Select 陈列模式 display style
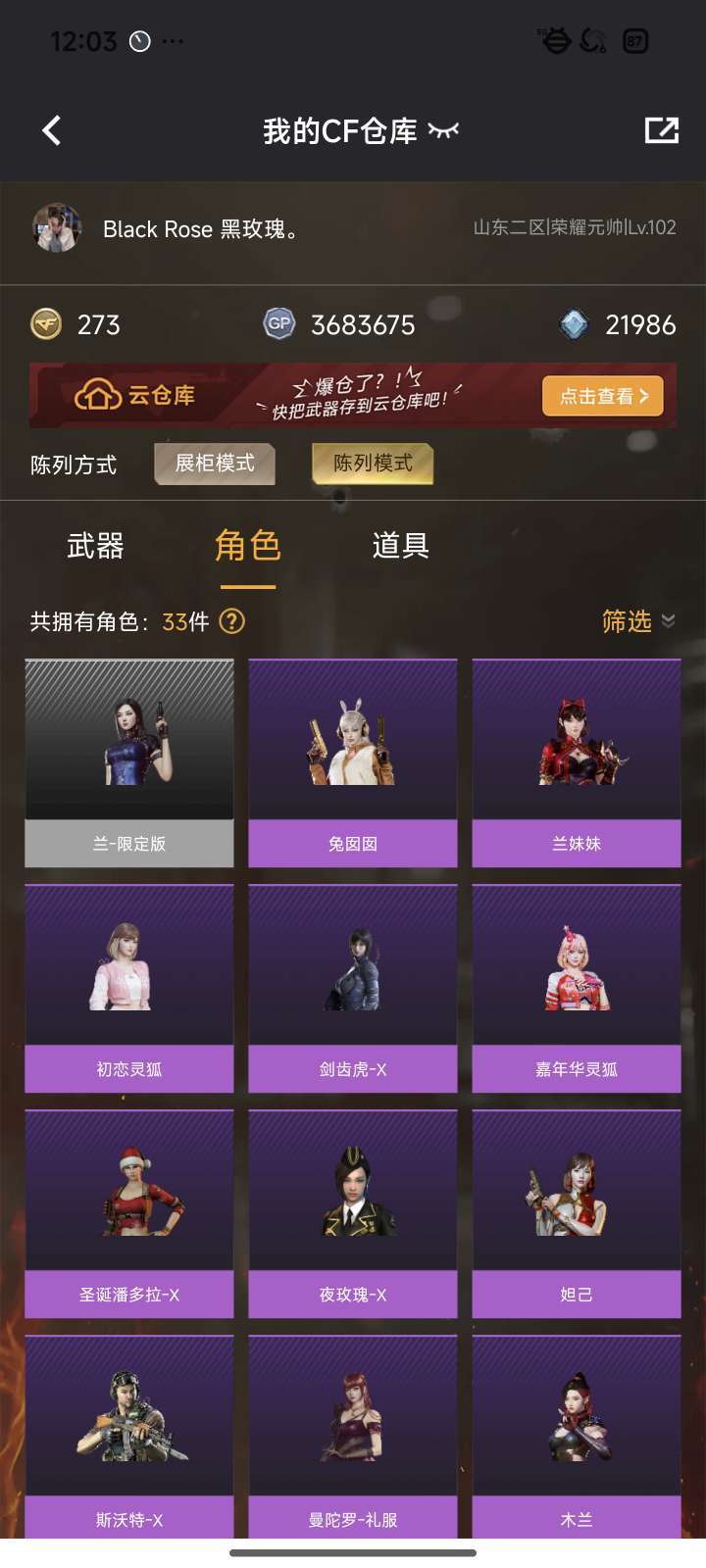The image size is (706, 1568). [x=373, y=464]
